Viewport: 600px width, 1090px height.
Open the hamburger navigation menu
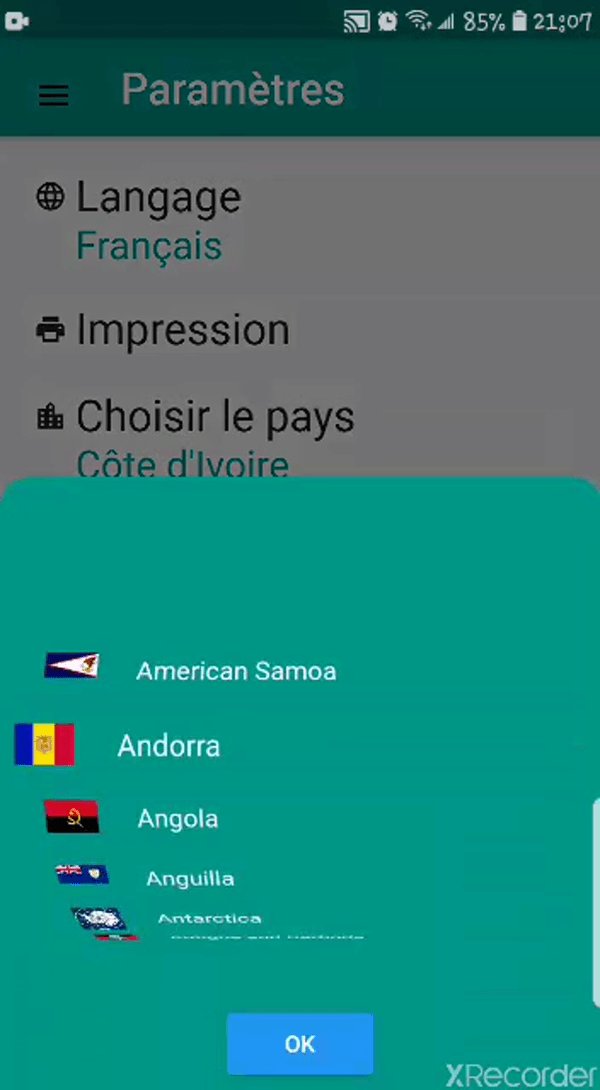tap(53, 95)
